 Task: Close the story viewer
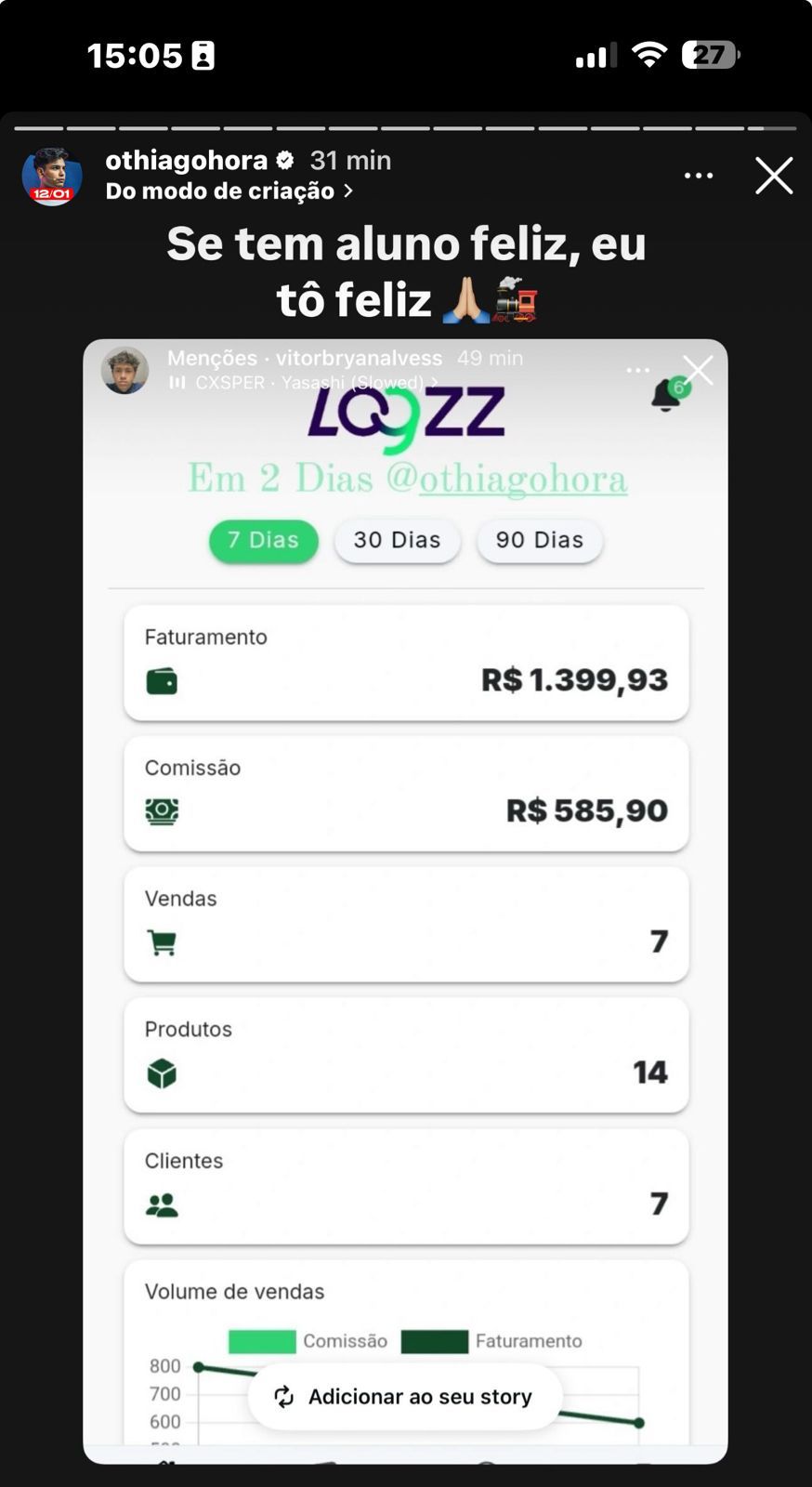[x=773, y=176]
